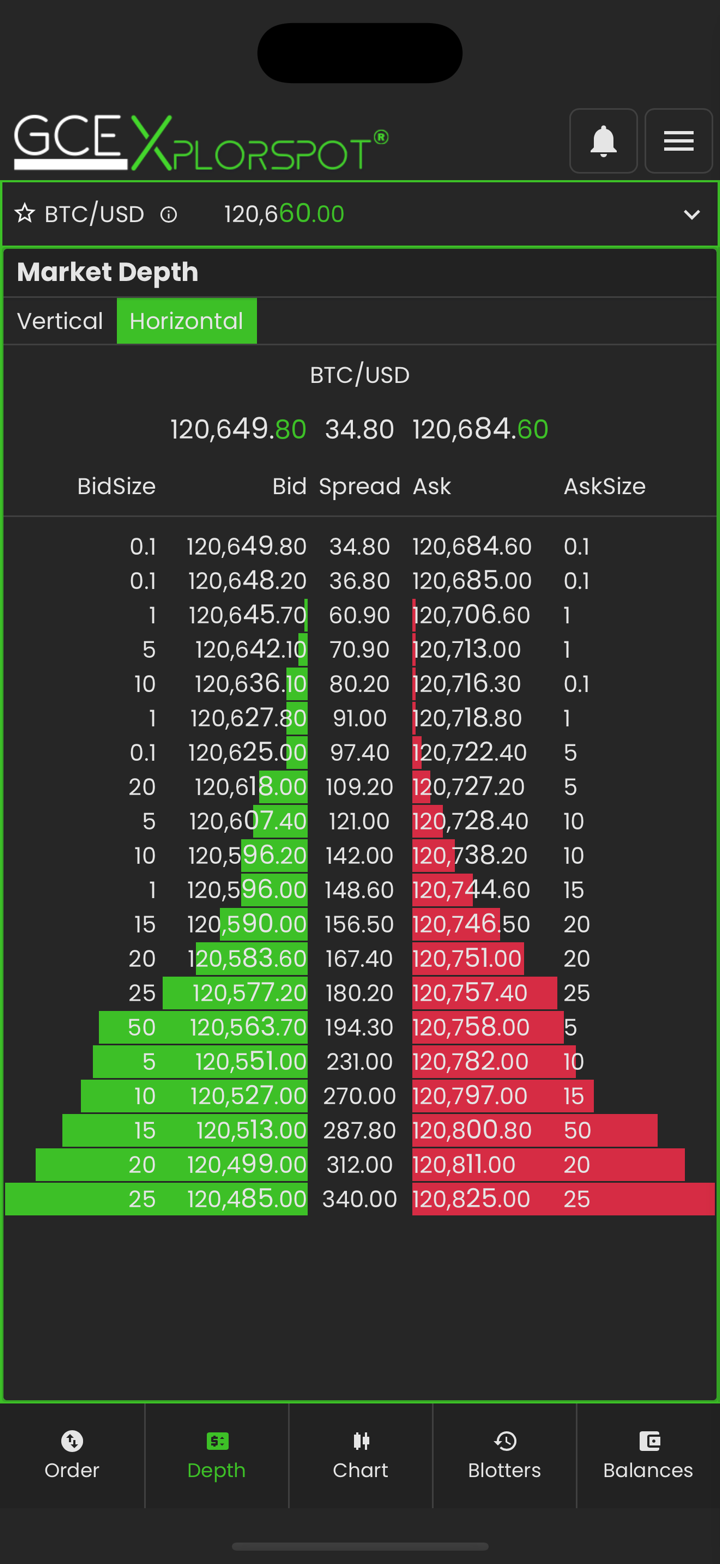
Task: Open the Depth tab
Action: coord(216,1455)
